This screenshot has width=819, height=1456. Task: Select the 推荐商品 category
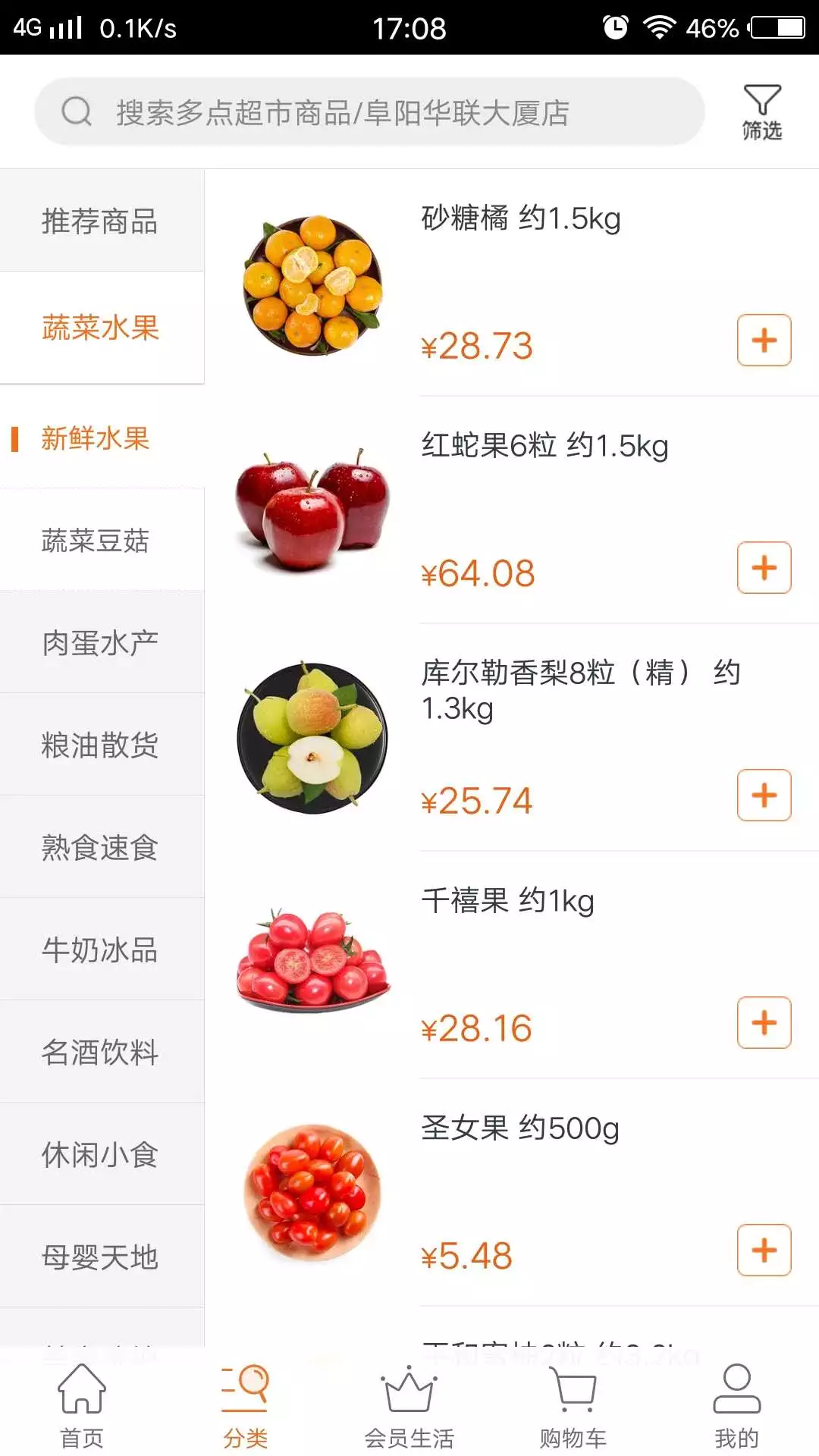100,221
